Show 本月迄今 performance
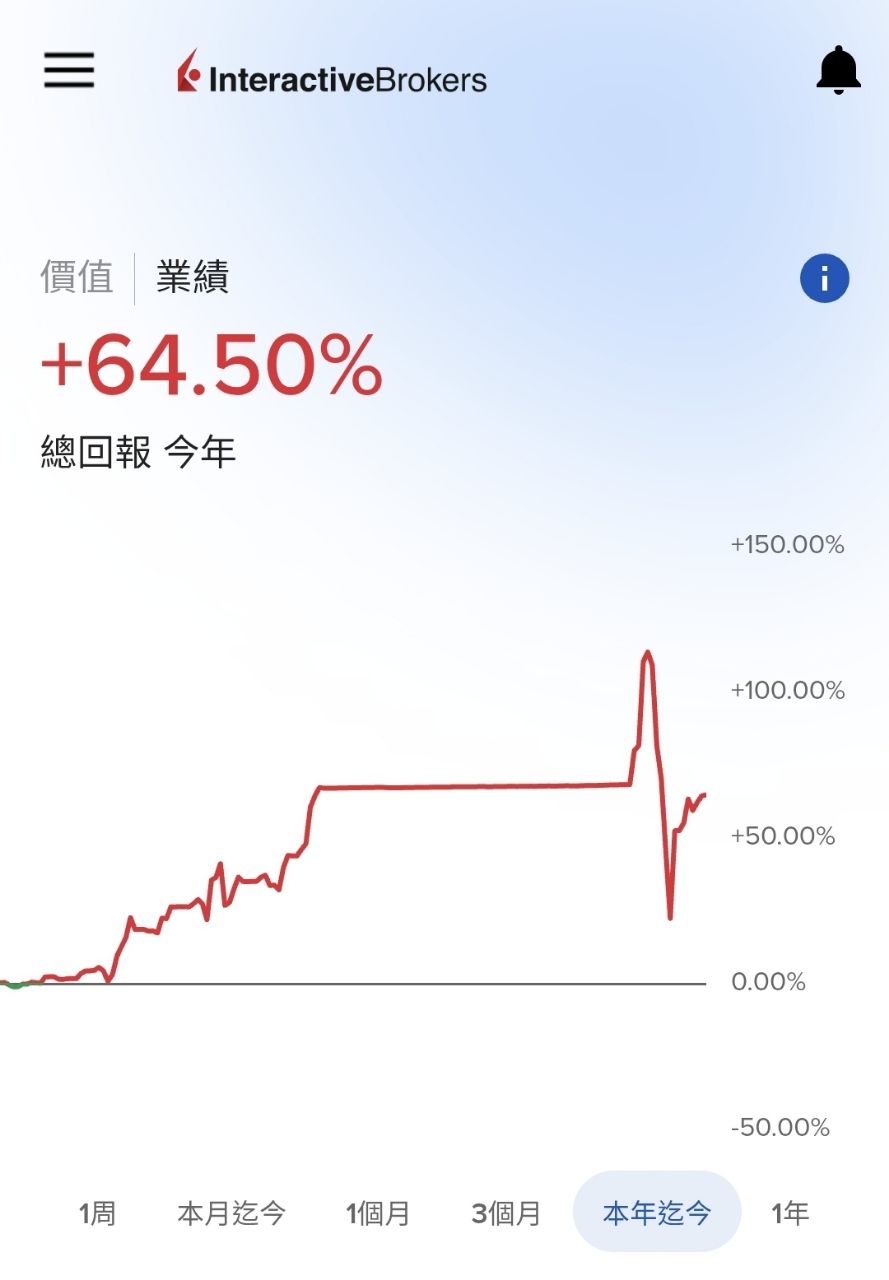889x1280 pixels. [232, 1214]
